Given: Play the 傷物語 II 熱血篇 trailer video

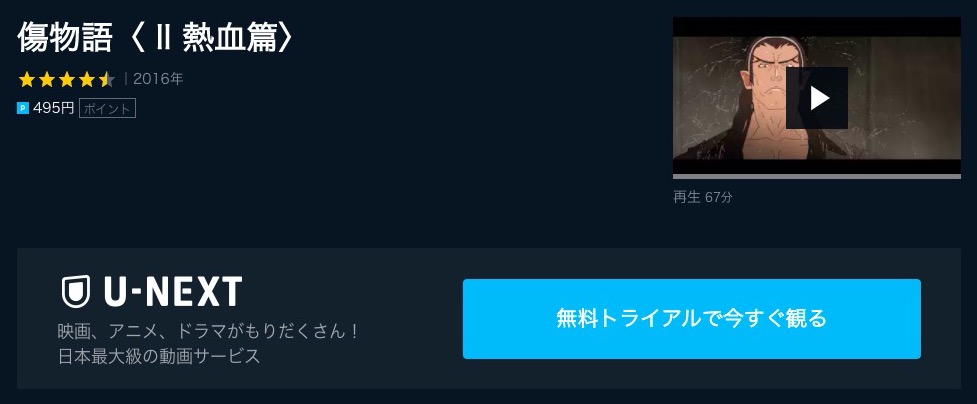Looking at the screenshot, I should 817,98.
